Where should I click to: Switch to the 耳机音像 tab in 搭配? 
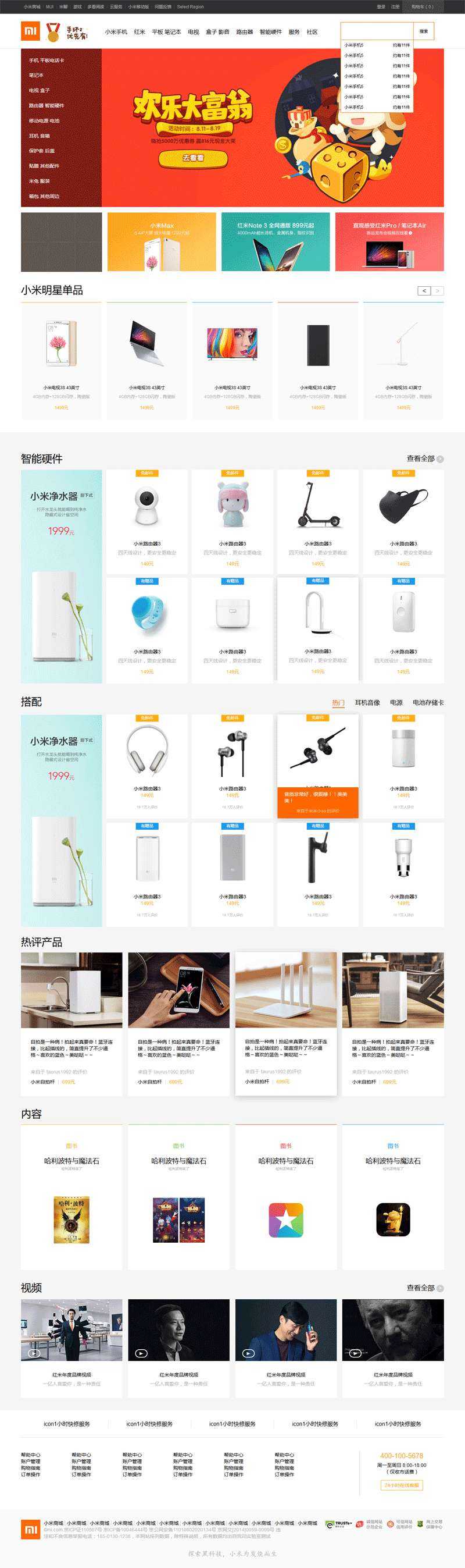tap(367, 702)
